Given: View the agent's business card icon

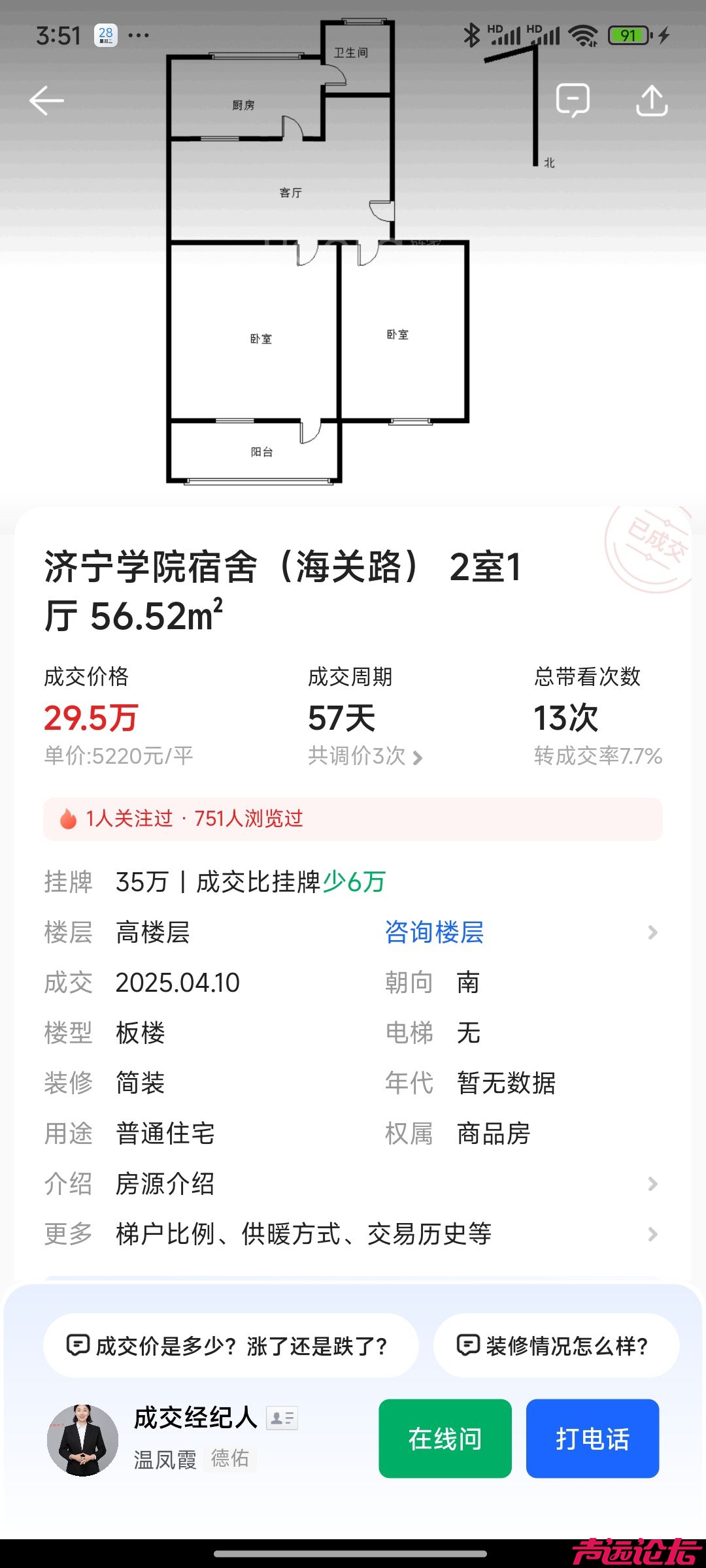Looking at the screenshot, I should coord(282,1418).
